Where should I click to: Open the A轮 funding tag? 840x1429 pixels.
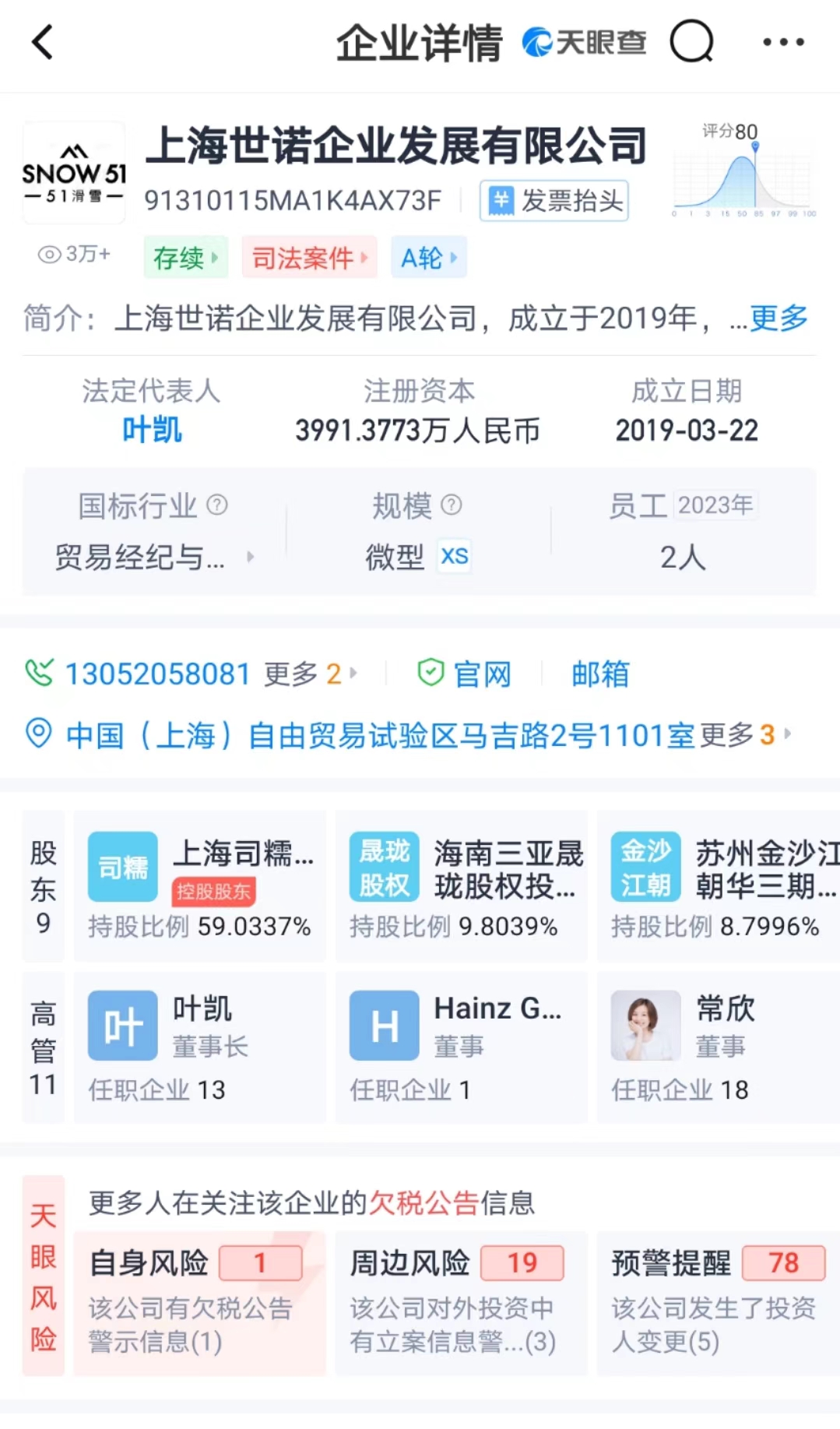(x=428, y=257)
